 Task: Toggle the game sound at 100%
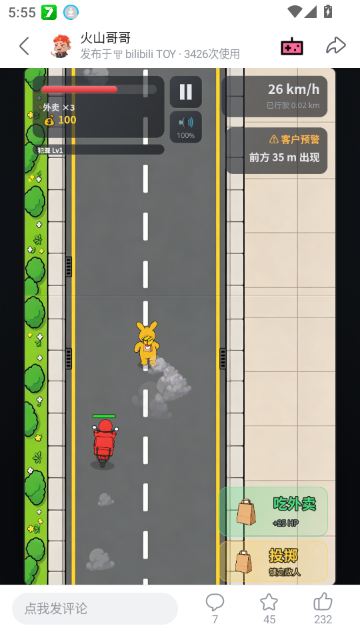[x=186, y=127]
